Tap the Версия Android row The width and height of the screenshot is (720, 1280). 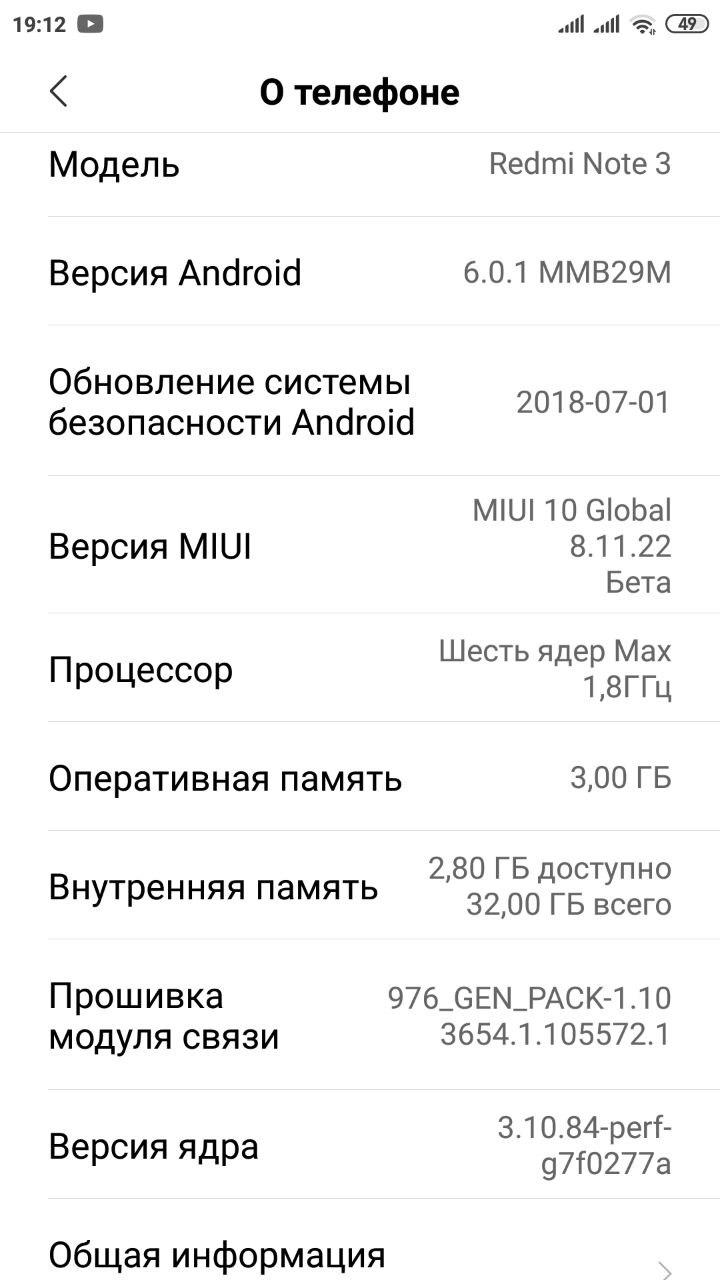click(360, 272)
